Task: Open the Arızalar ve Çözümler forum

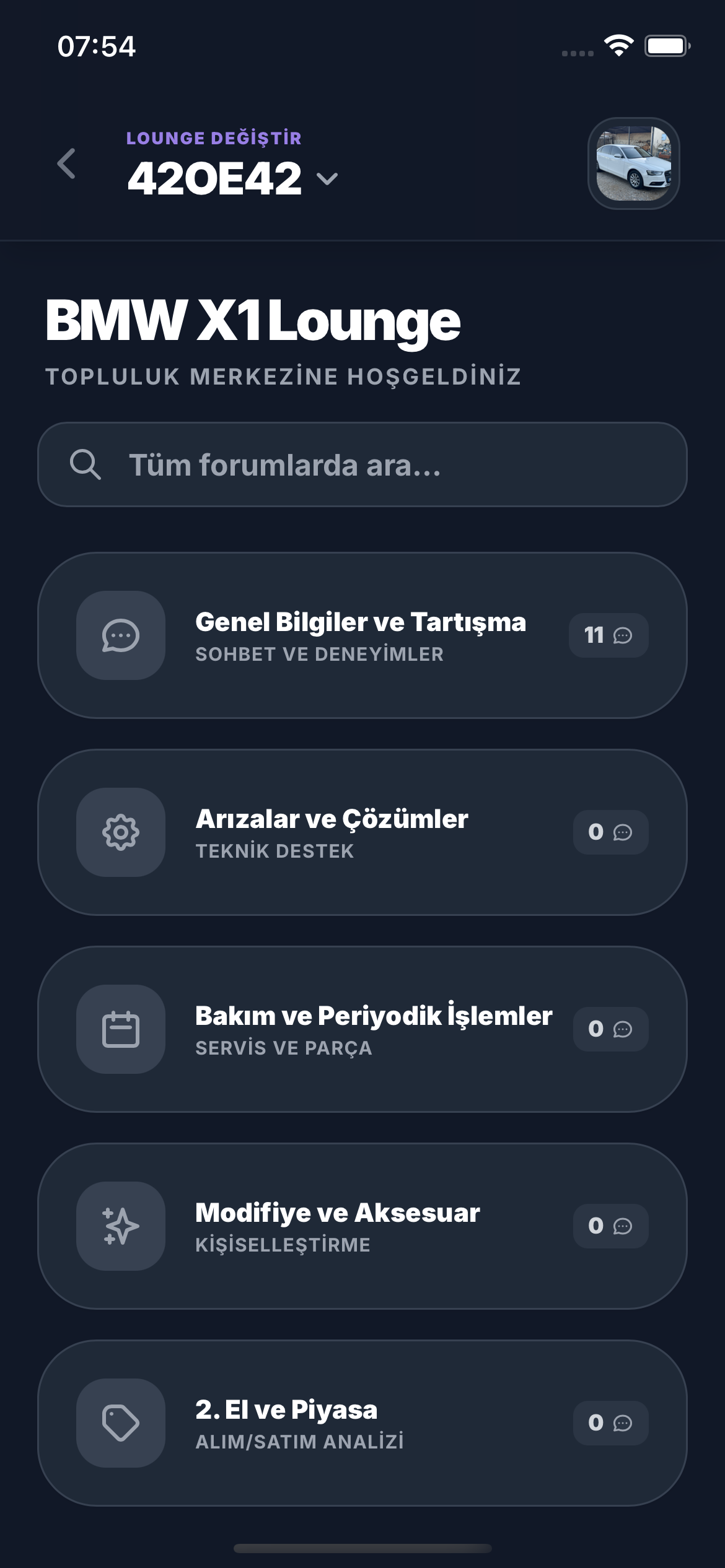Action: [362, 833]
